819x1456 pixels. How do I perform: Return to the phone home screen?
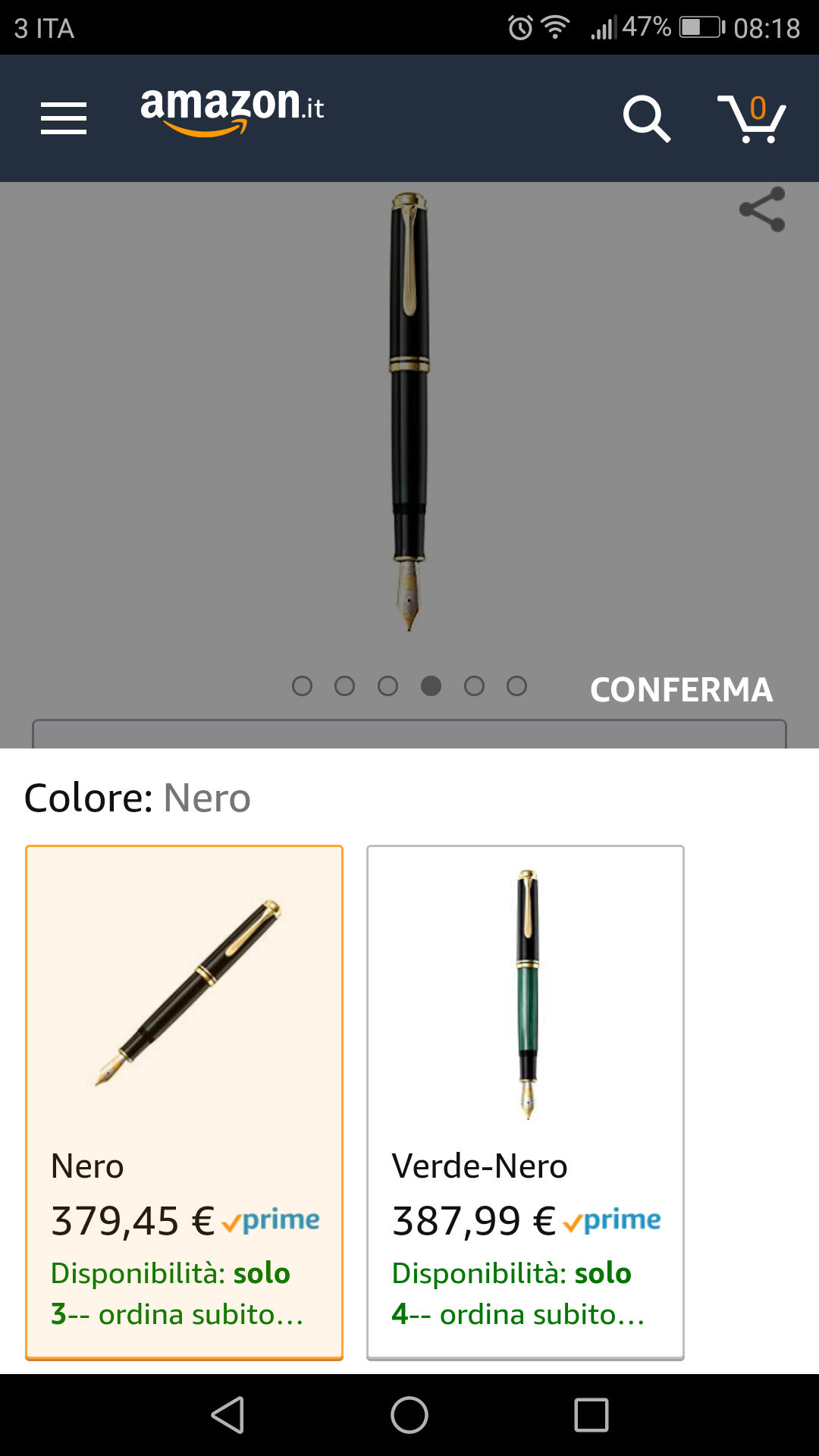pos(409,1415)
